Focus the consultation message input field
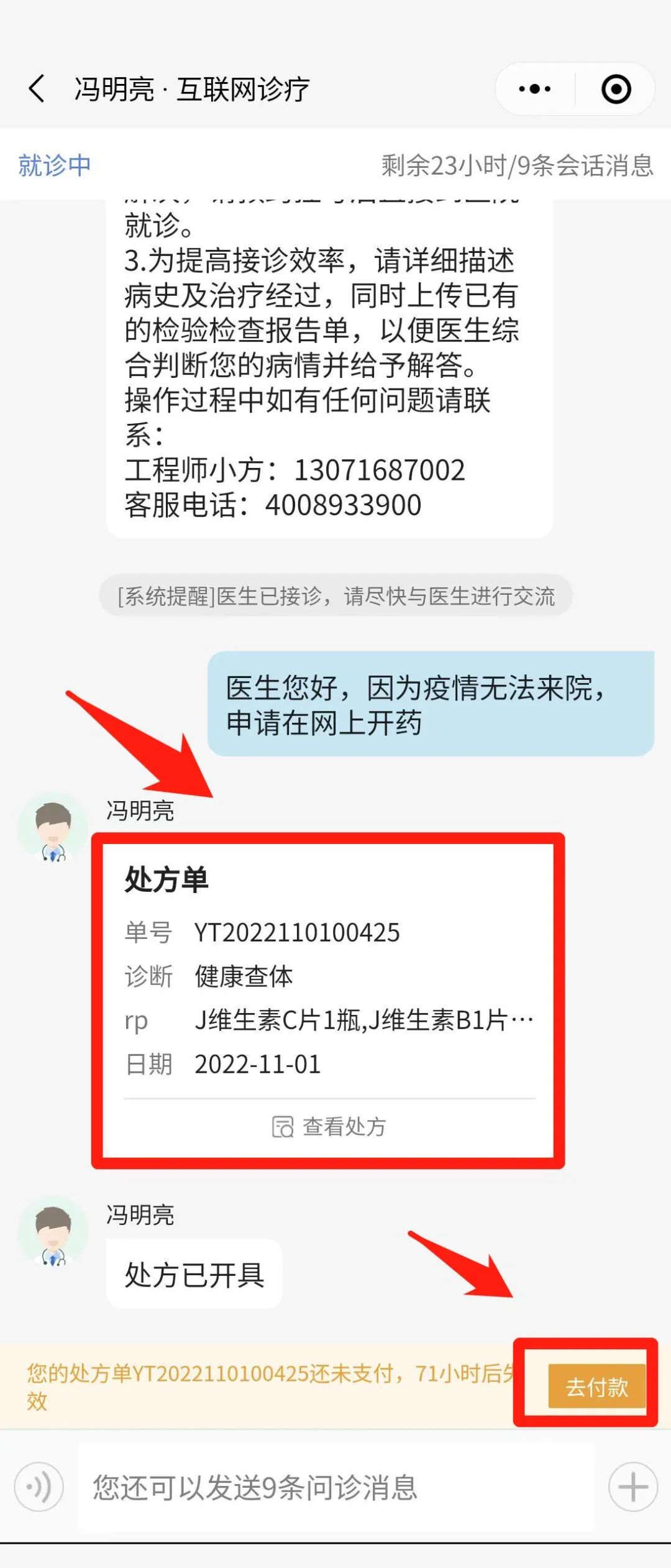Viewport: 671px width, 1568px height. coord(335,1487)
